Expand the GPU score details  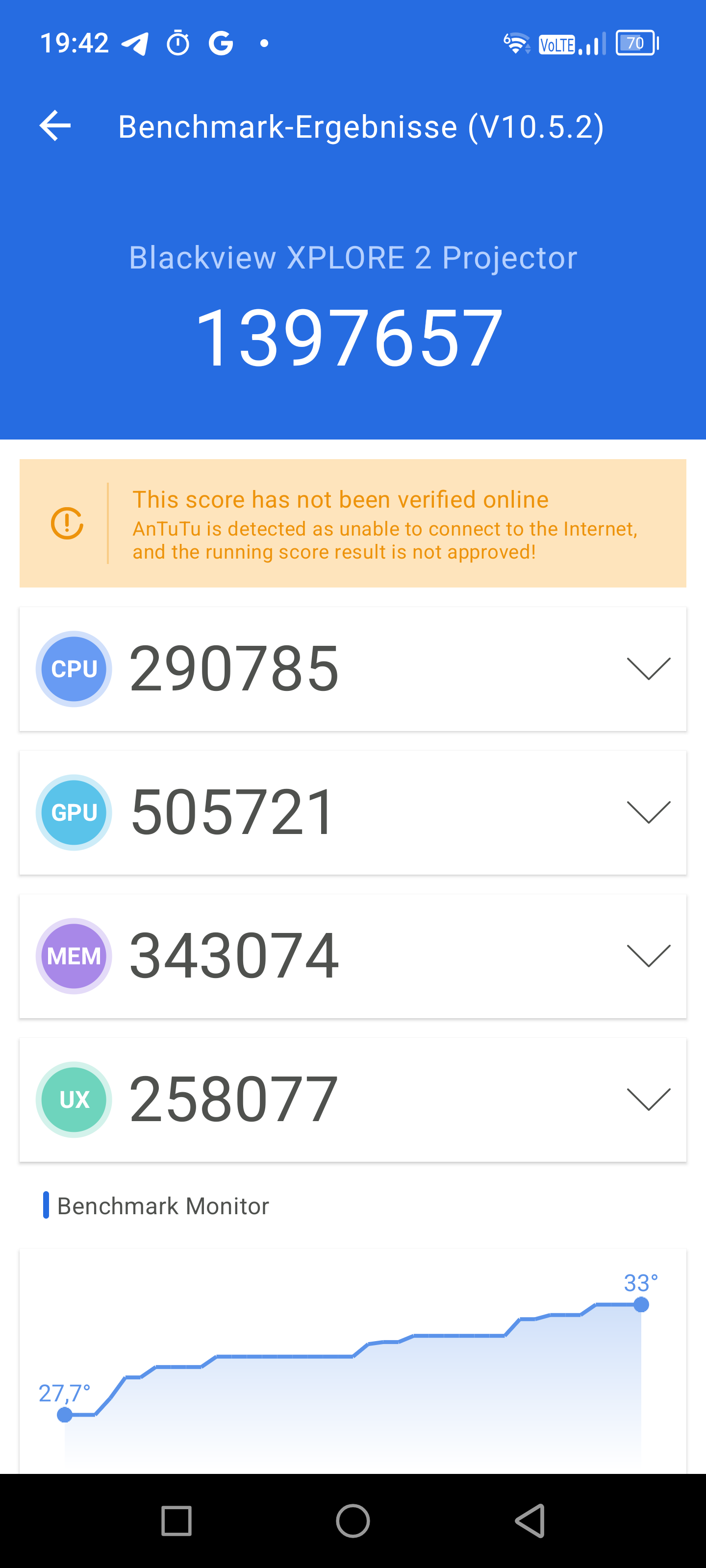[x=648, y=812]
